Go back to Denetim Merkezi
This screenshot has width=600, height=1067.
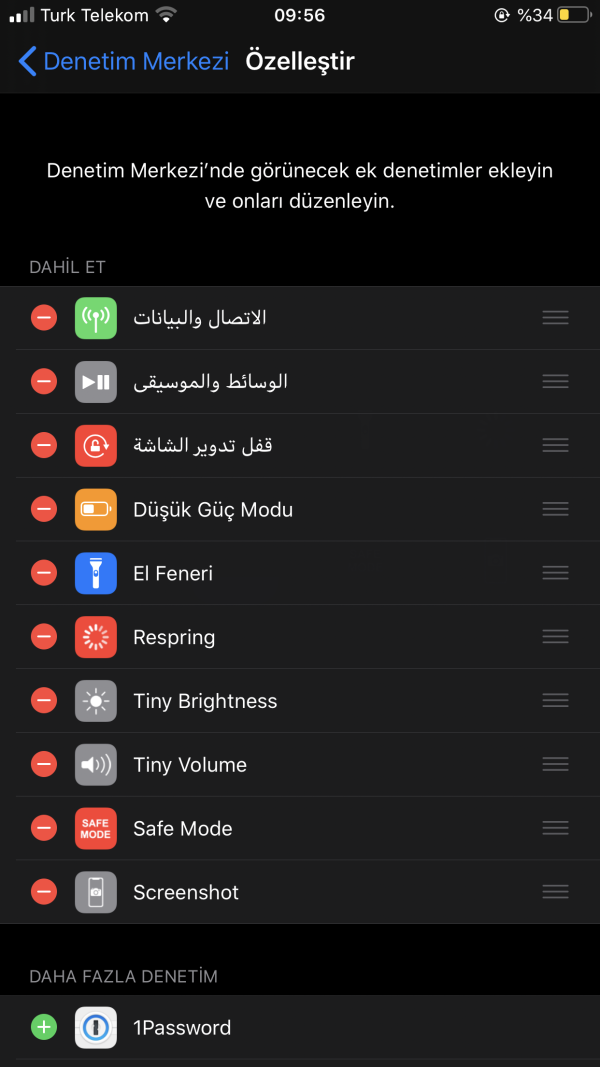pos(123,61)
